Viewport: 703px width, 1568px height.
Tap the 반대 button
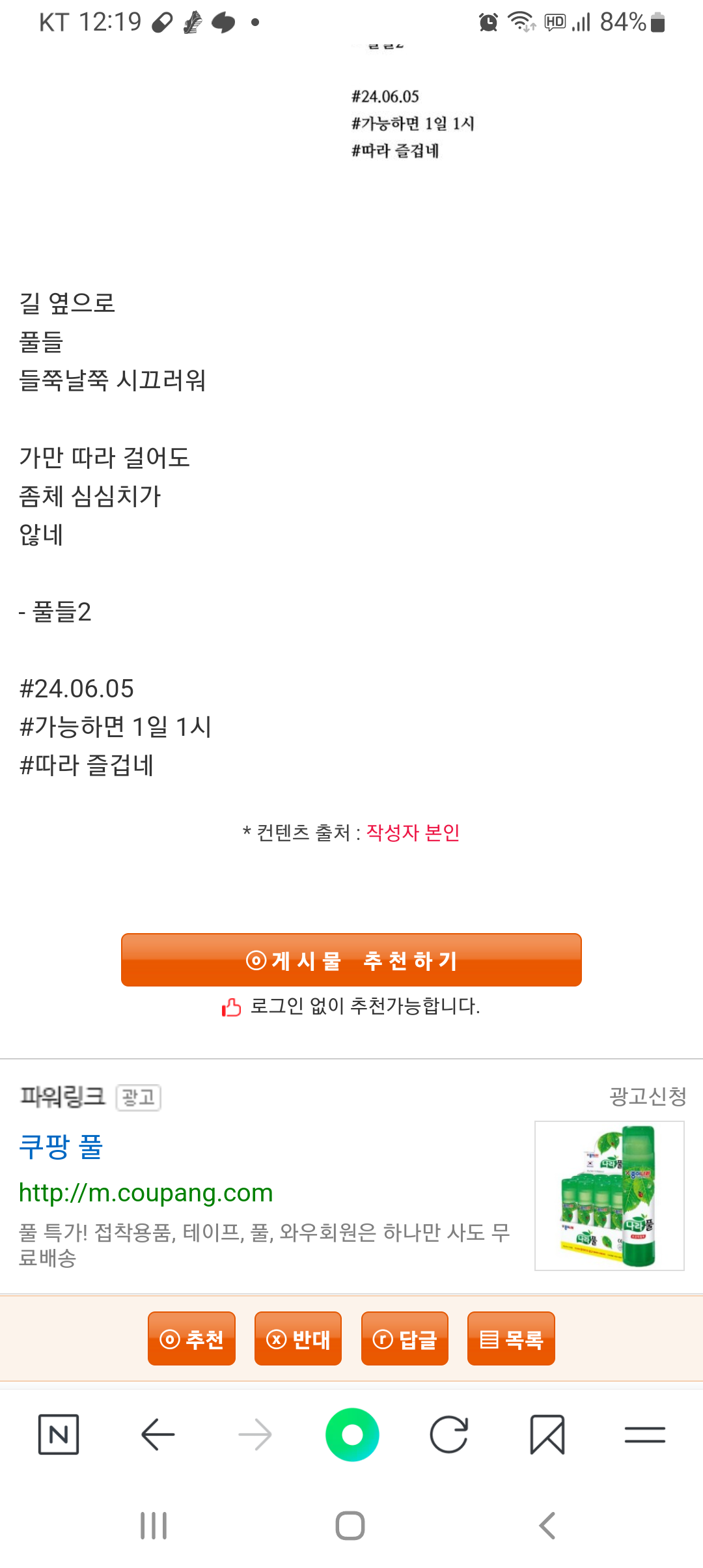click(298, 1338)
